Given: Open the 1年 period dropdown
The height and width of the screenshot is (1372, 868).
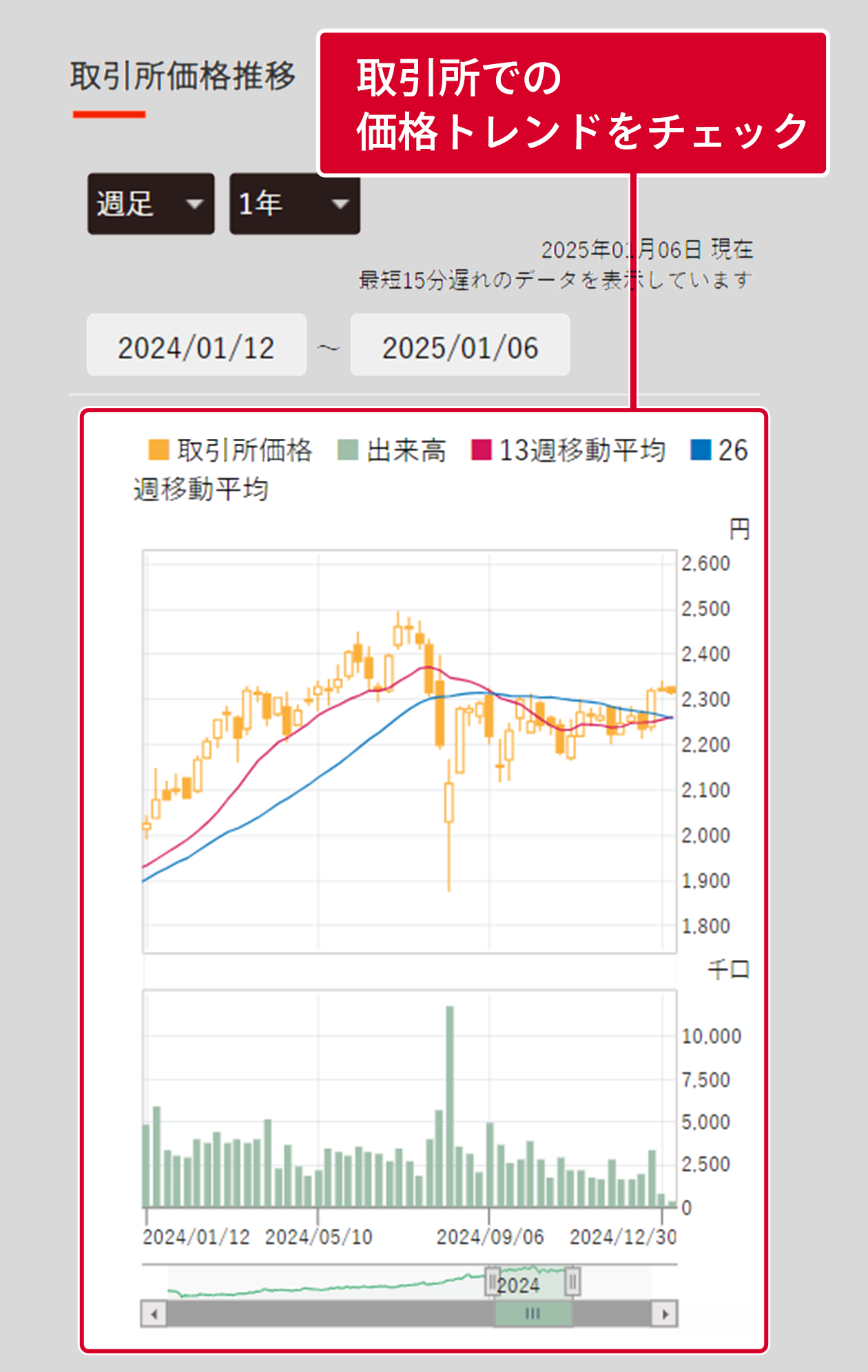Looking at the screenshot, I should click(x=294, y=203).
